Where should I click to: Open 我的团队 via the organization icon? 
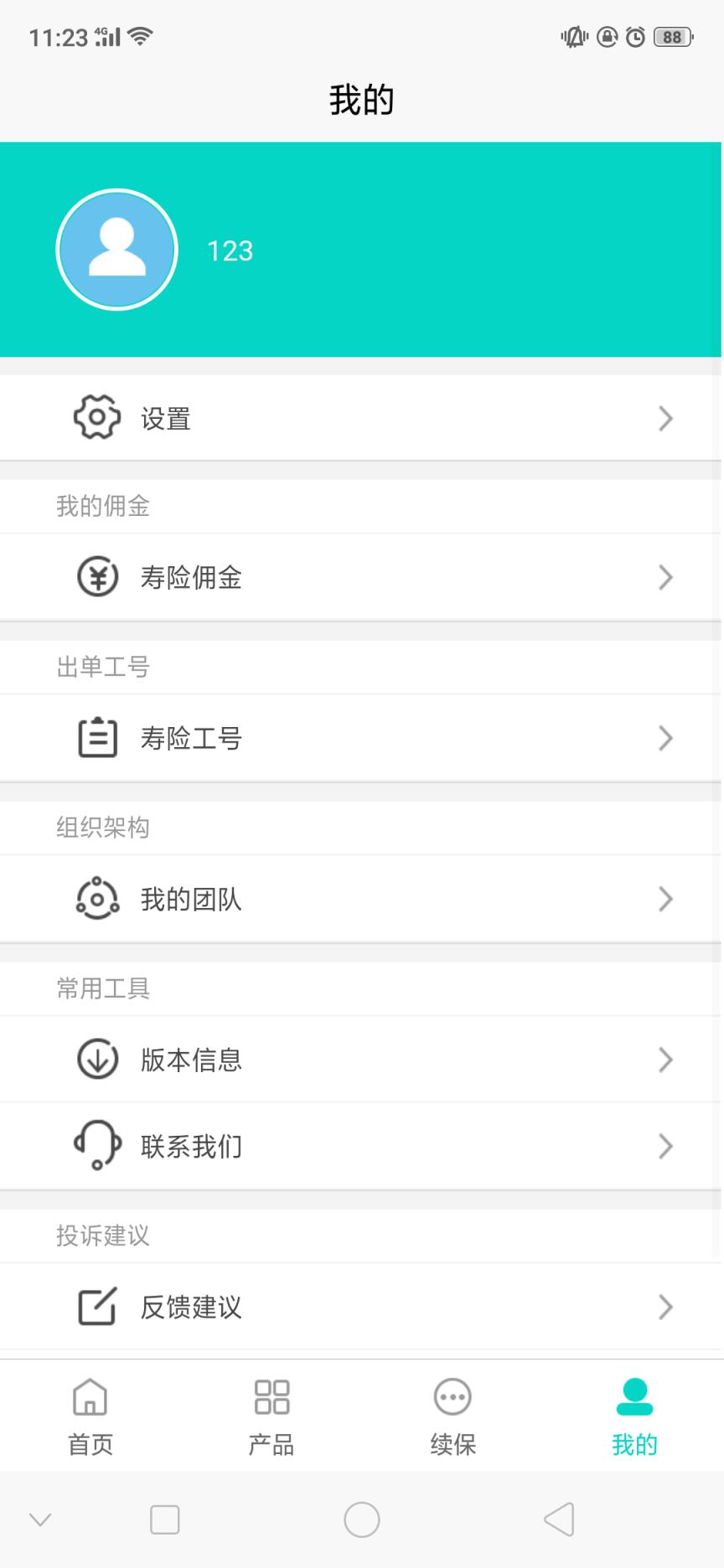coord(96,899)
